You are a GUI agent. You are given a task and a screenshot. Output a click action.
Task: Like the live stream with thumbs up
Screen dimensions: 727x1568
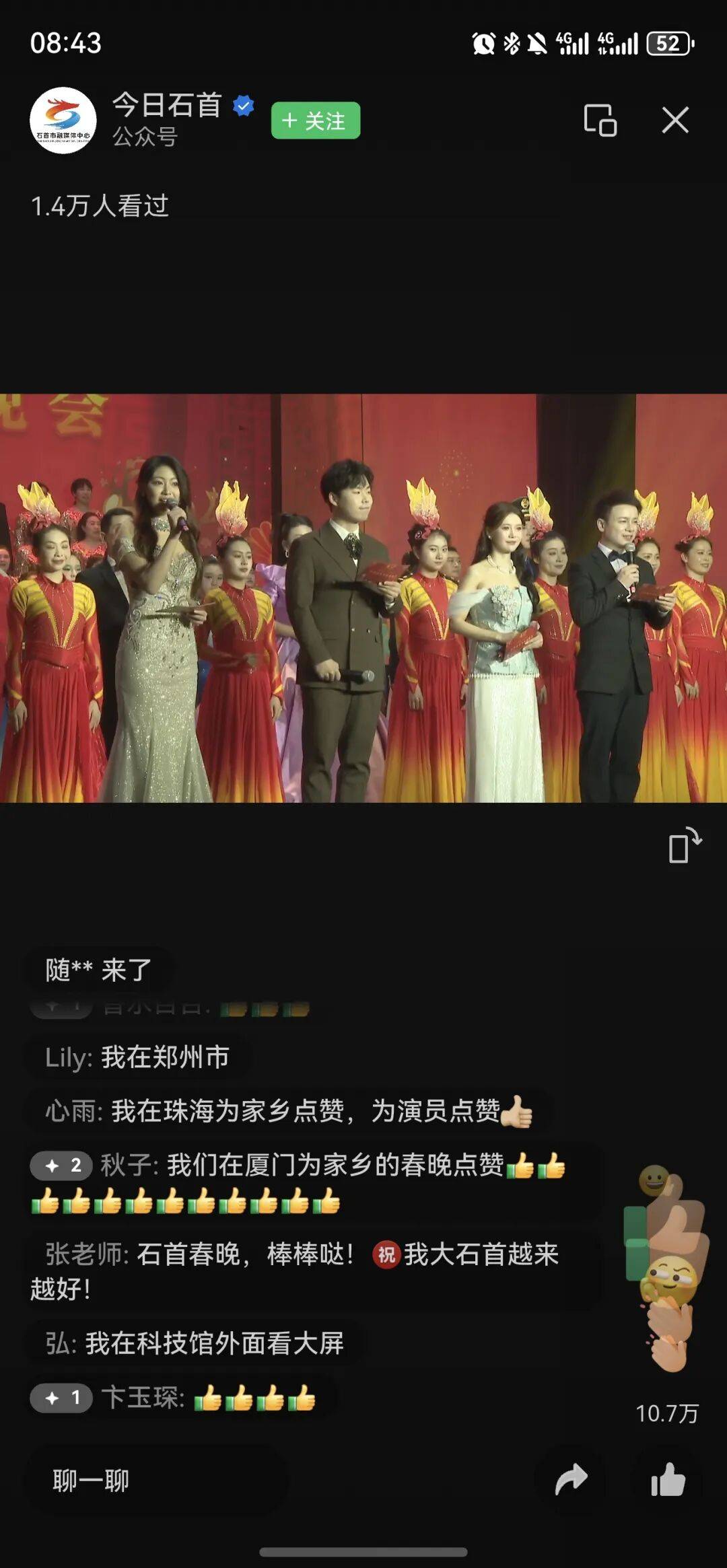[x=668, y=1481]
